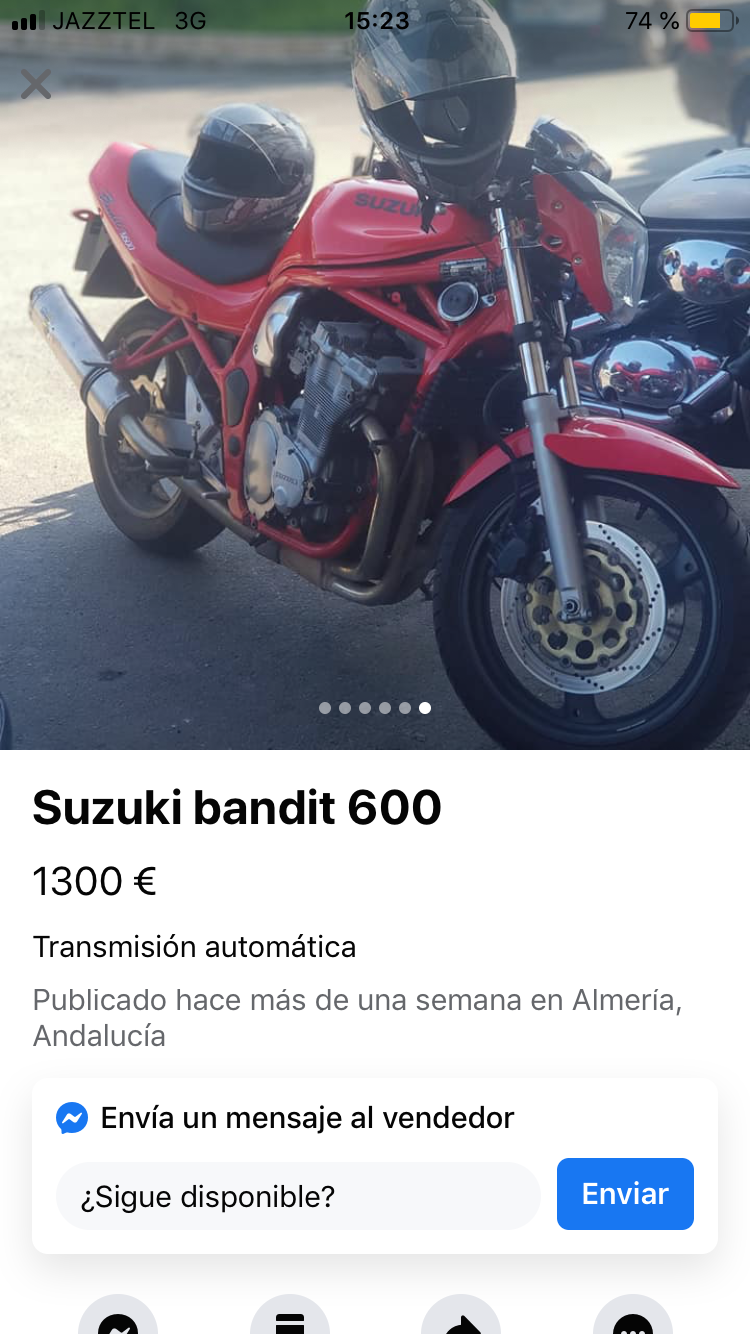Open more options with the three-dot icon
This screenshot has width=750, height=1334.
[632, 1320]
